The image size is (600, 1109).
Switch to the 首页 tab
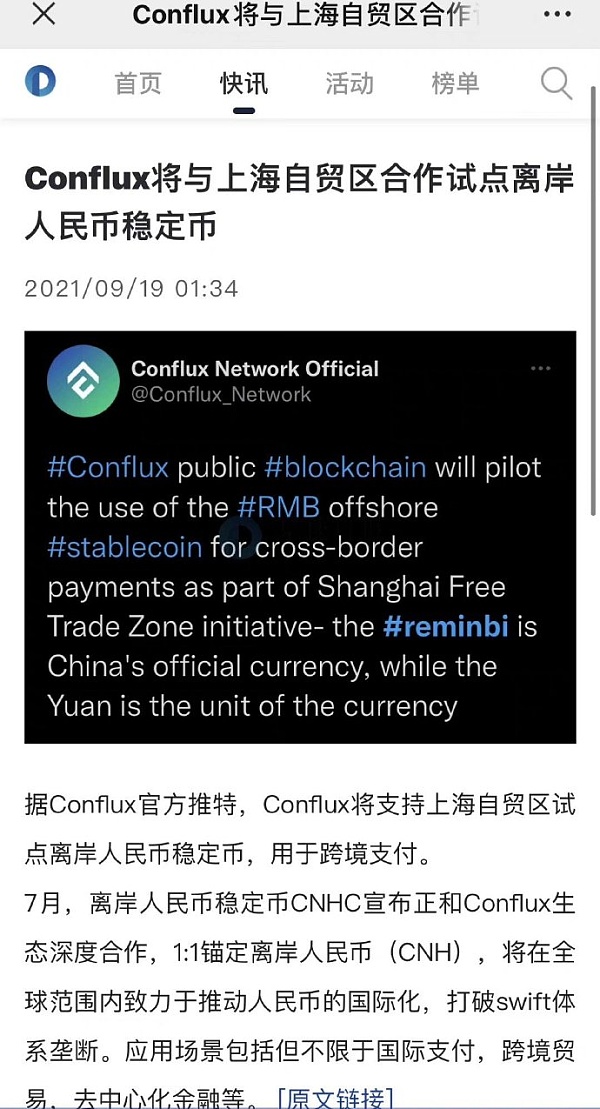point(138,83)
